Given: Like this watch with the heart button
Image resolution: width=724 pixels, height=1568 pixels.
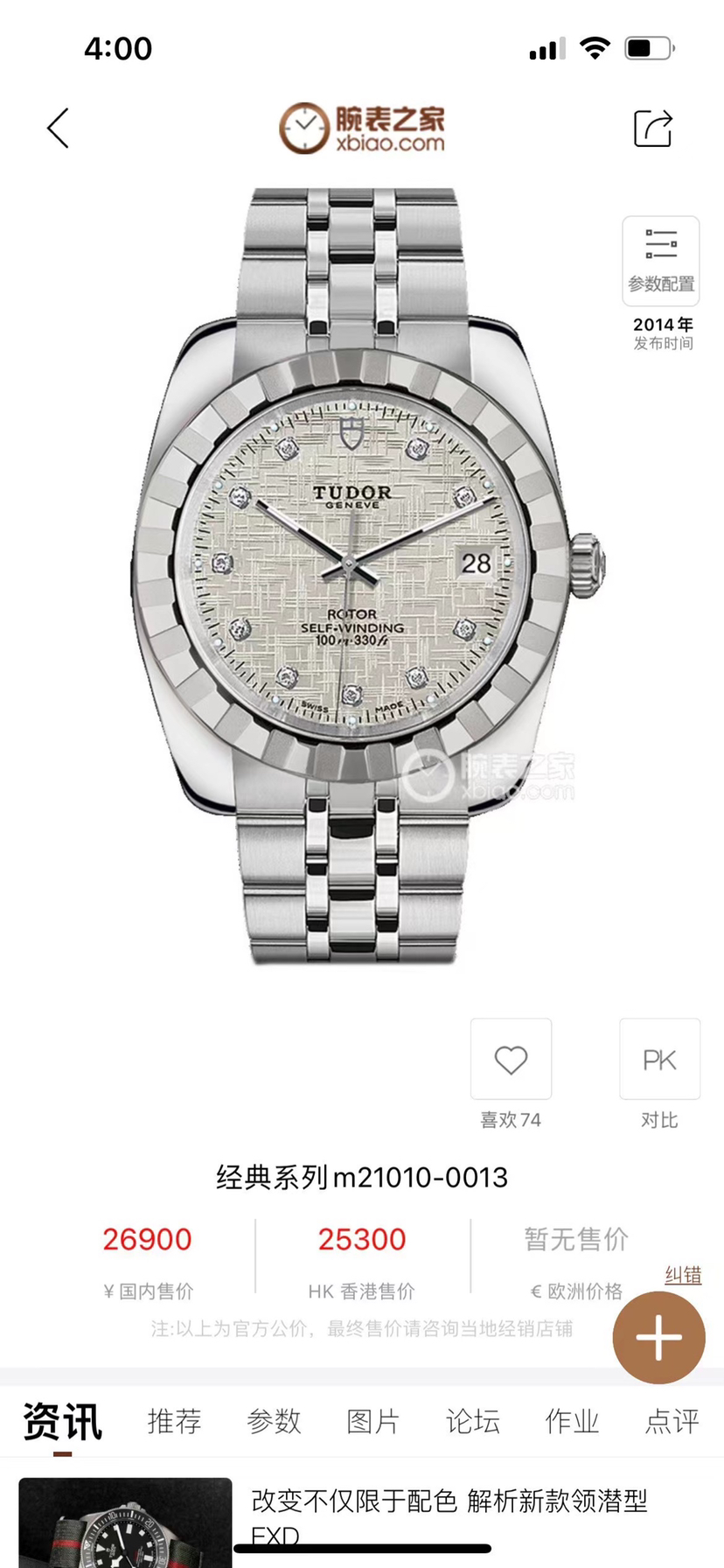Looking at the screenshot, I should click(x=511, y=1059).
